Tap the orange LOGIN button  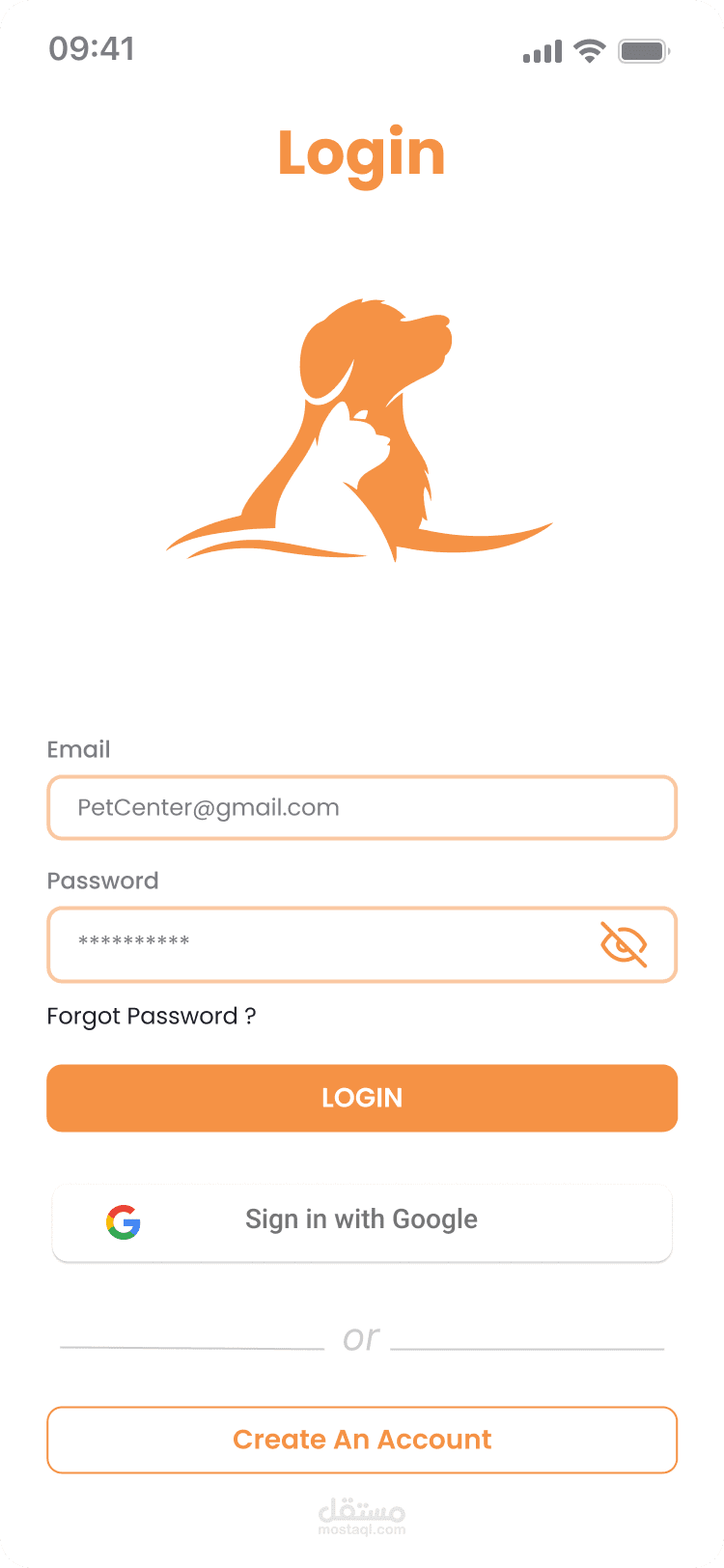click(362, 1098)
